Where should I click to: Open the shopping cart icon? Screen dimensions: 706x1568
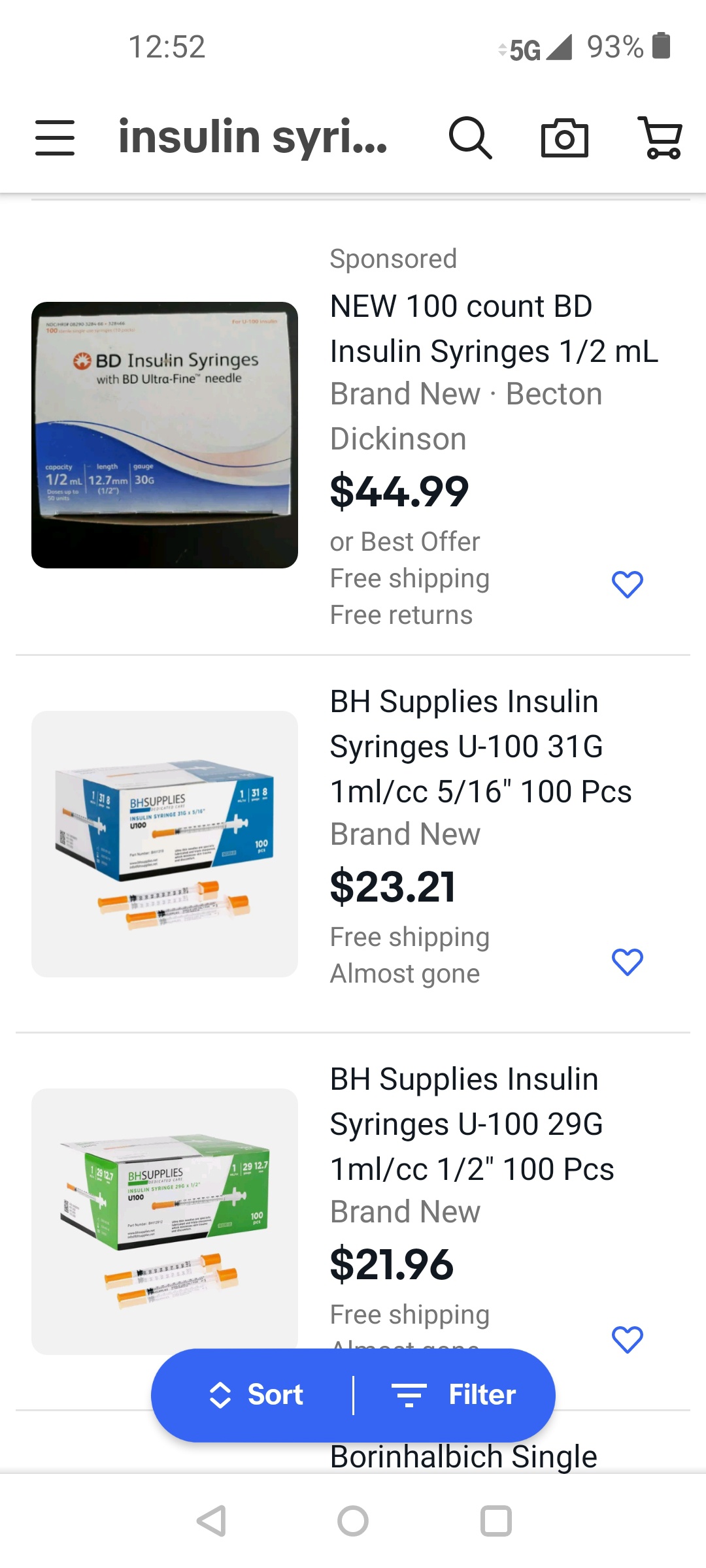pos(658,139)
